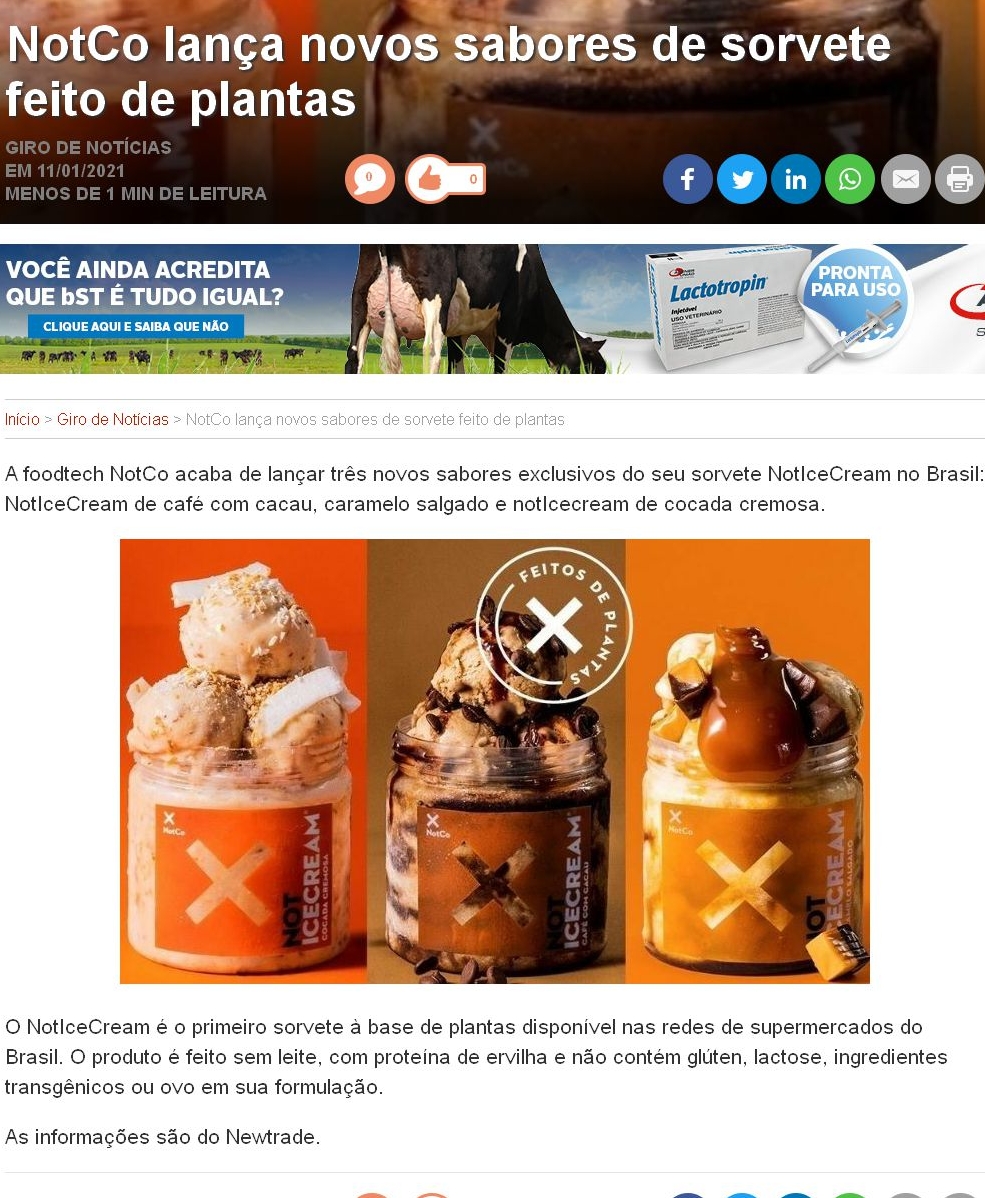Share the article on Facebook

[688, 180]
